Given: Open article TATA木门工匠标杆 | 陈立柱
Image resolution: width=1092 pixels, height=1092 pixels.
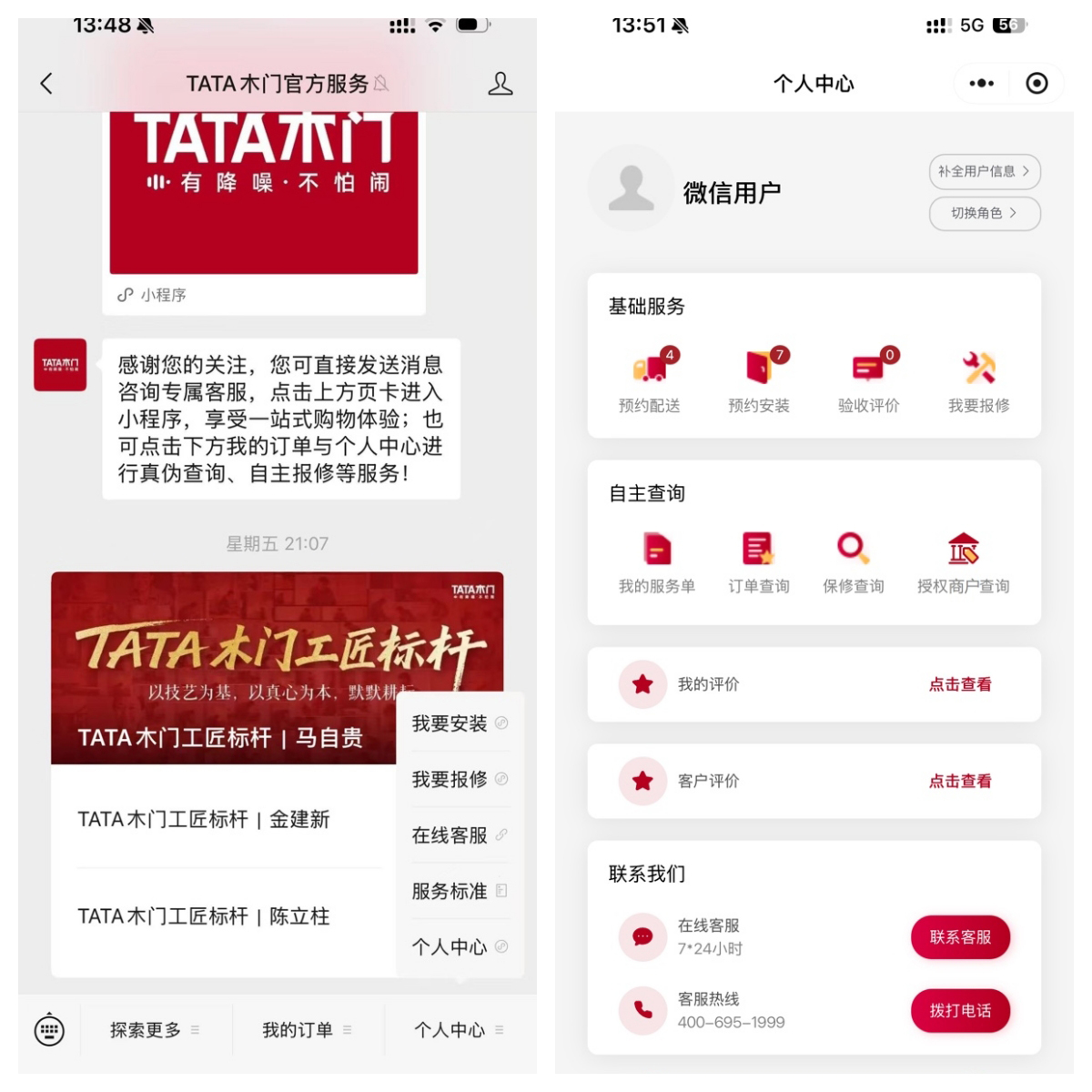Looking at the screenshot, I should [204, 916].
